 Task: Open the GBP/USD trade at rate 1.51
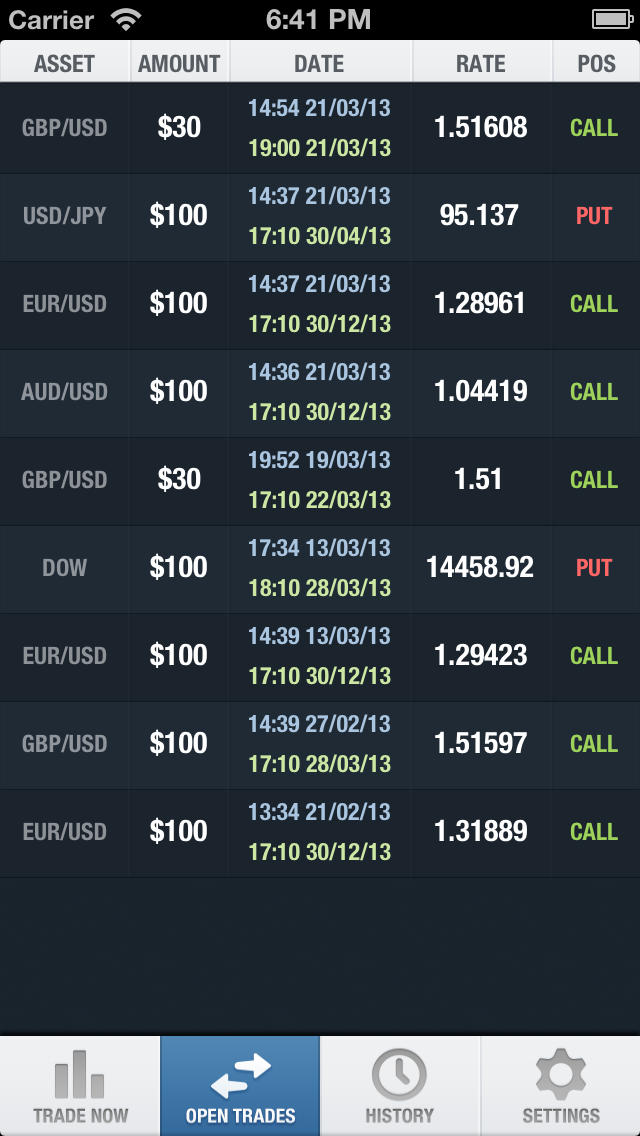click(x=320, y=480)
